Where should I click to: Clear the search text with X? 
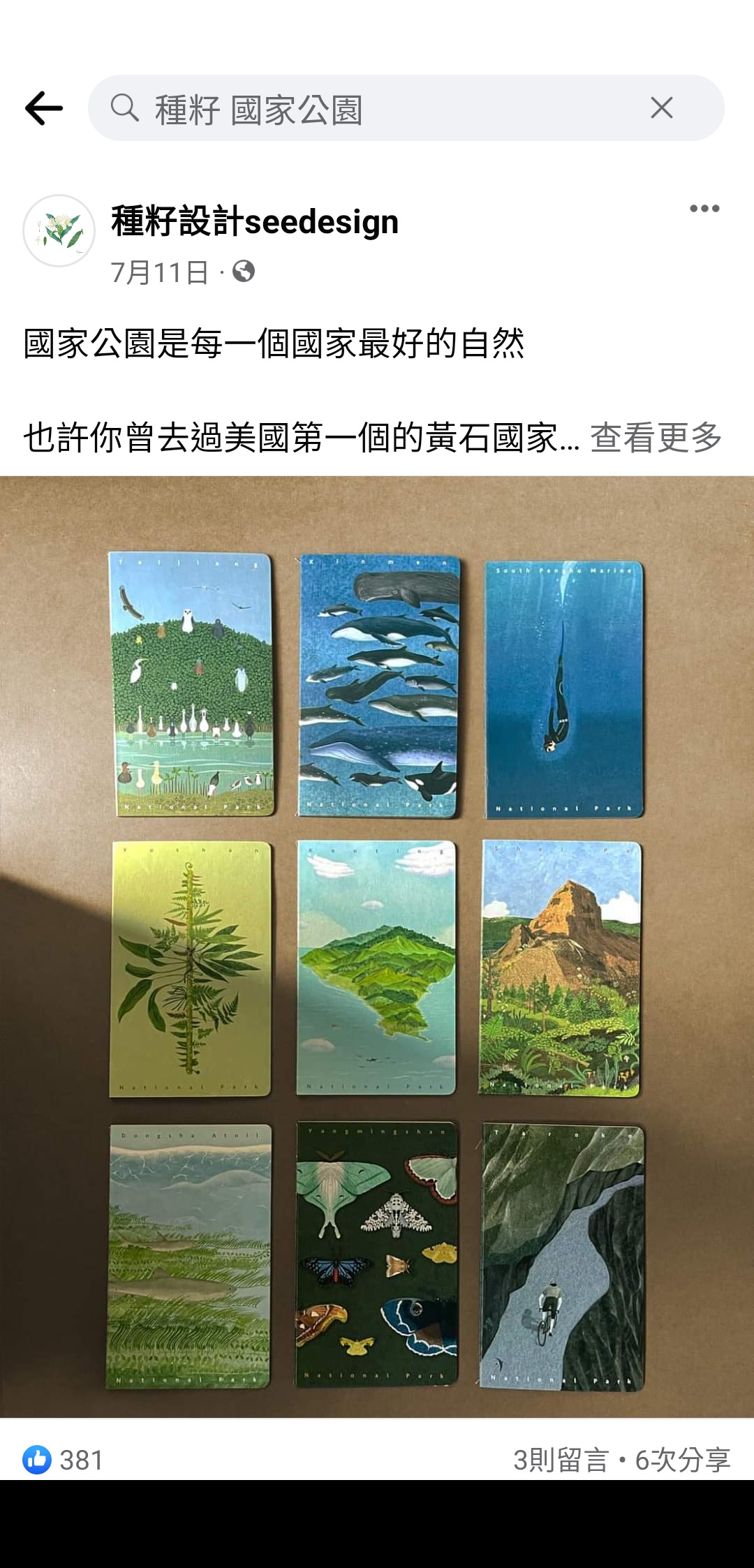coord(661,108)
